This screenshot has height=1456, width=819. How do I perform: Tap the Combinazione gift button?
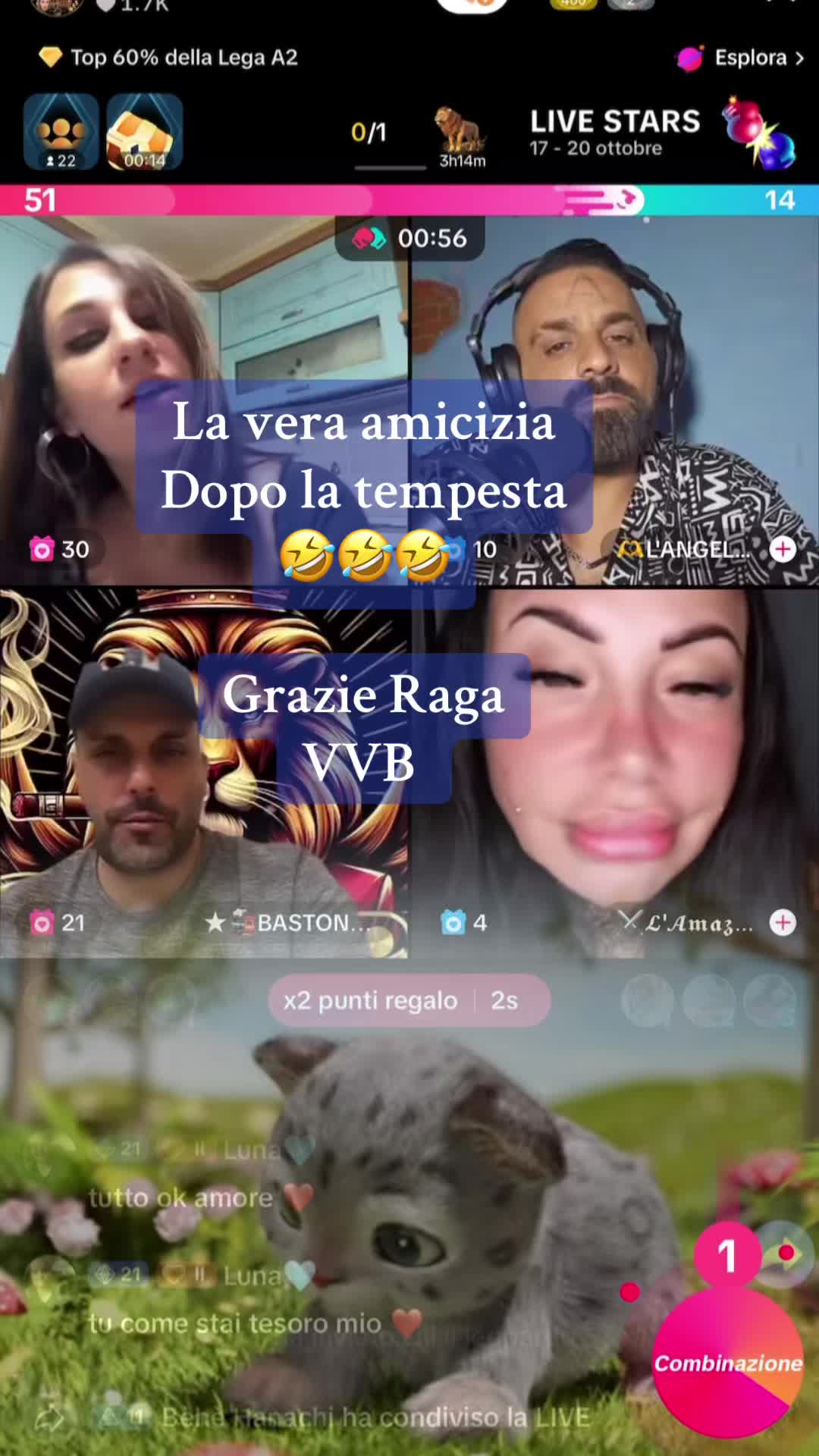click(726, 1362)
